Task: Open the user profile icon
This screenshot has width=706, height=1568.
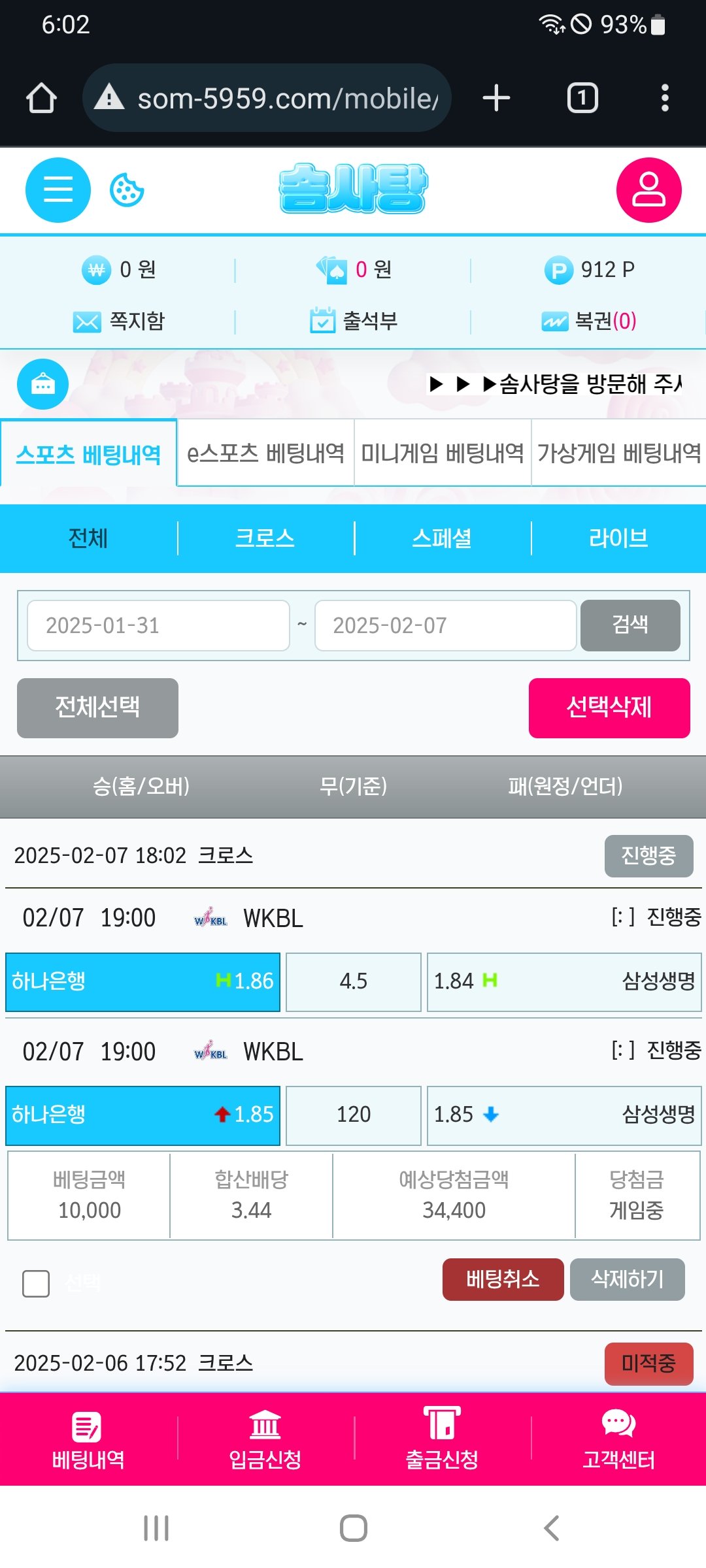Action: [x=648, y=190]
